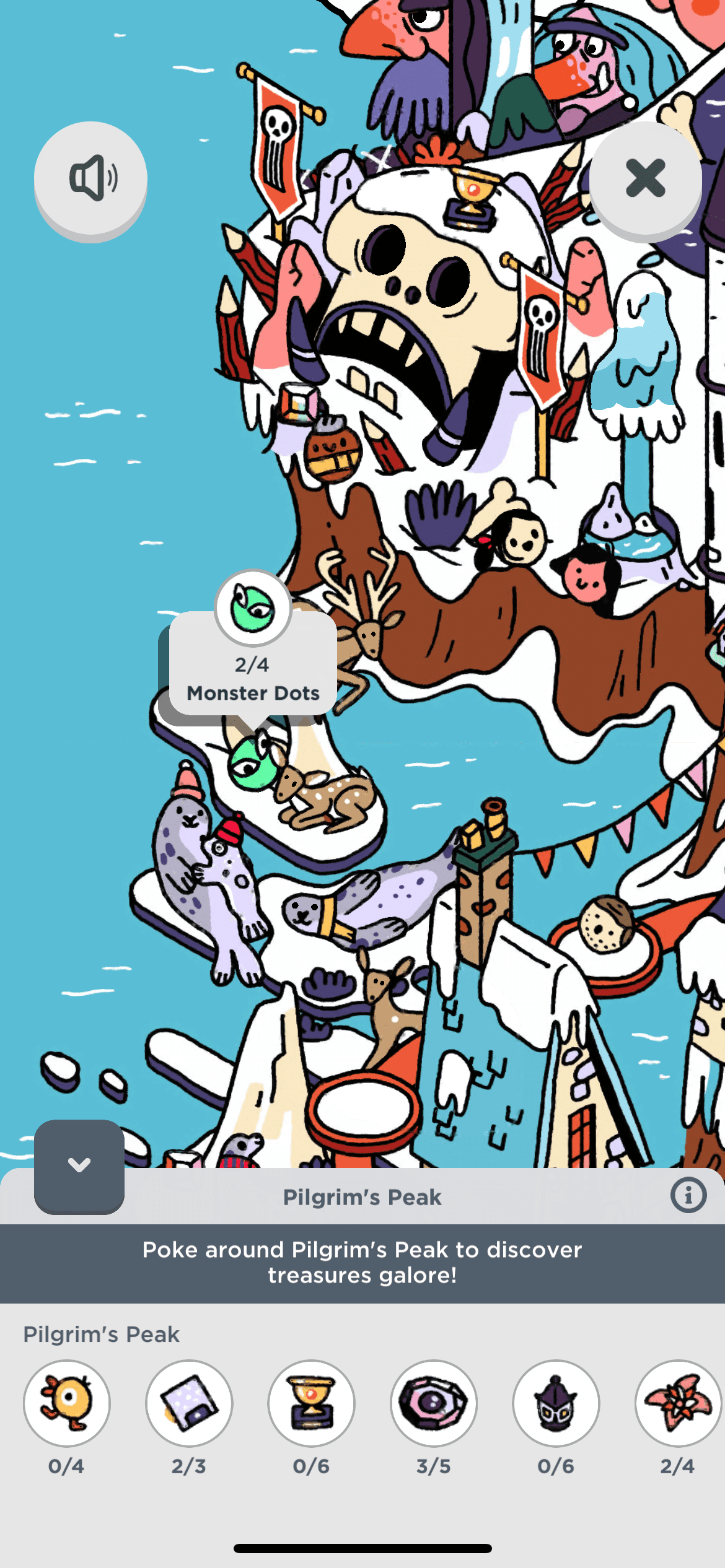Collapse the bottom panel with the chevron

click(79, 1165)
